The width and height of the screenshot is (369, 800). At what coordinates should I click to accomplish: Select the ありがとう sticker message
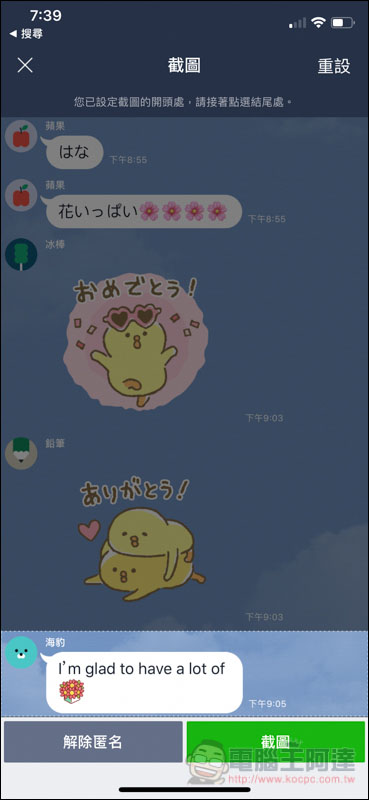pyautogui.click(x=142, y=532)
